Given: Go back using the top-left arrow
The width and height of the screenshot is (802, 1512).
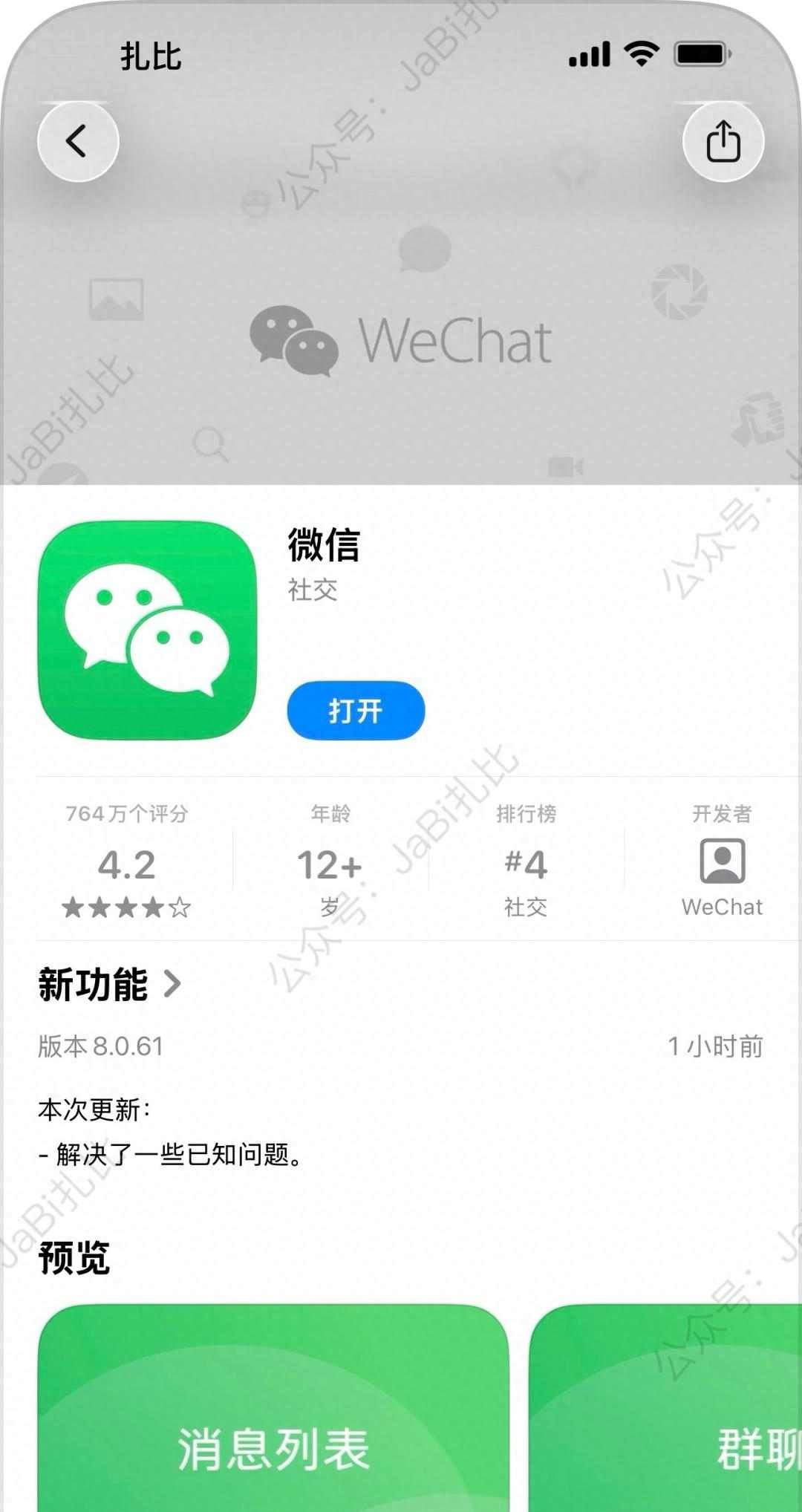Looking at the screenshot, I should (x=78, y=141).
